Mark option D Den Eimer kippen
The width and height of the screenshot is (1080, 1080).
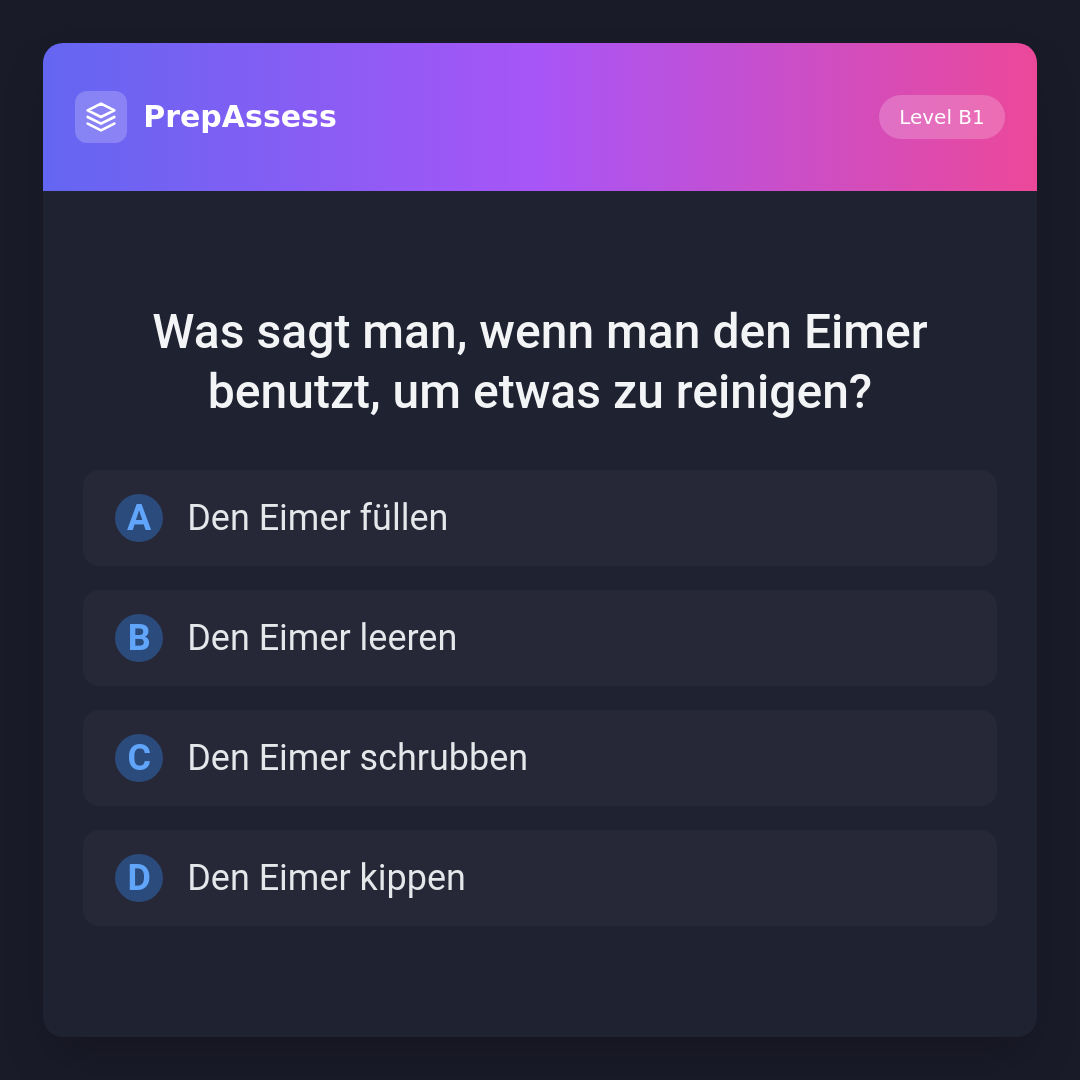tap(540, 878)
